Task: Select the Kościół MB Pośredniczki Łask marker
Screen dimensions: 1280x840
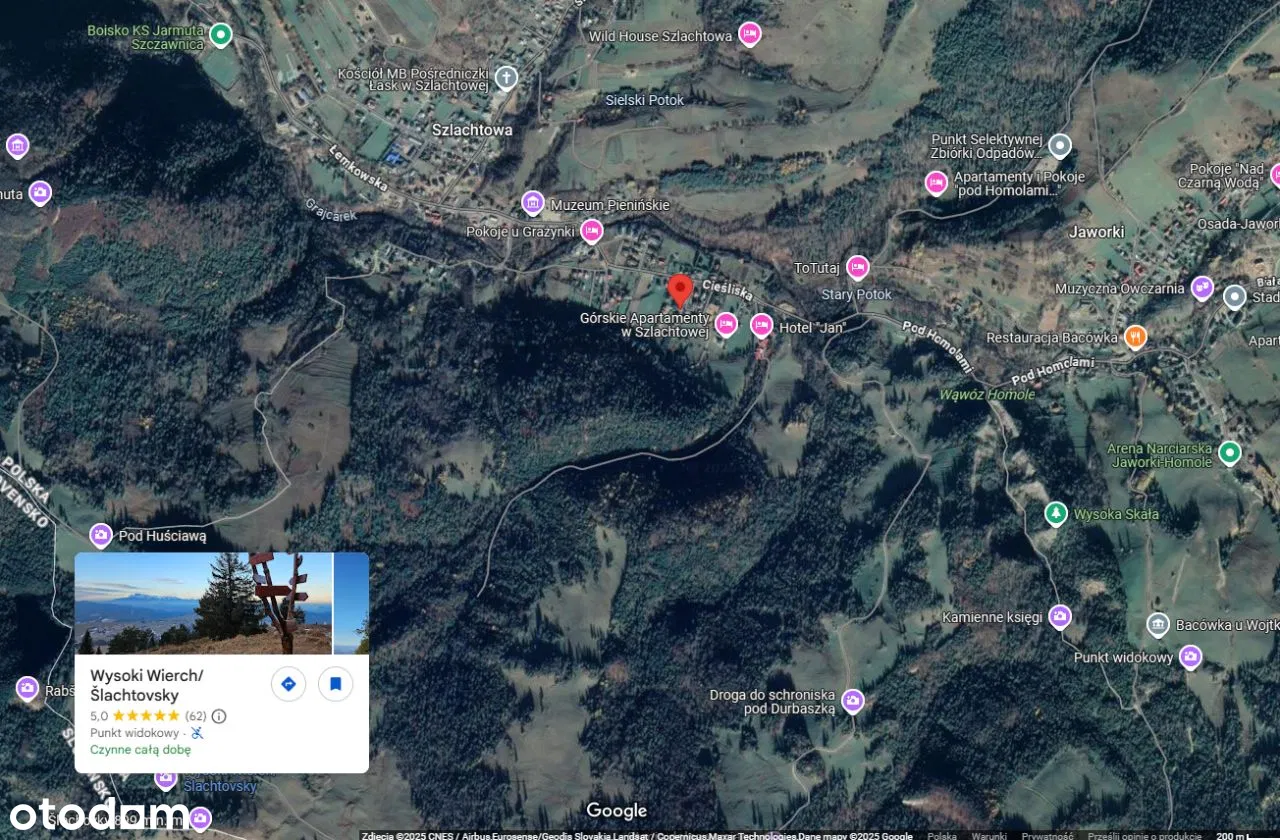Action: pos(507,78)
